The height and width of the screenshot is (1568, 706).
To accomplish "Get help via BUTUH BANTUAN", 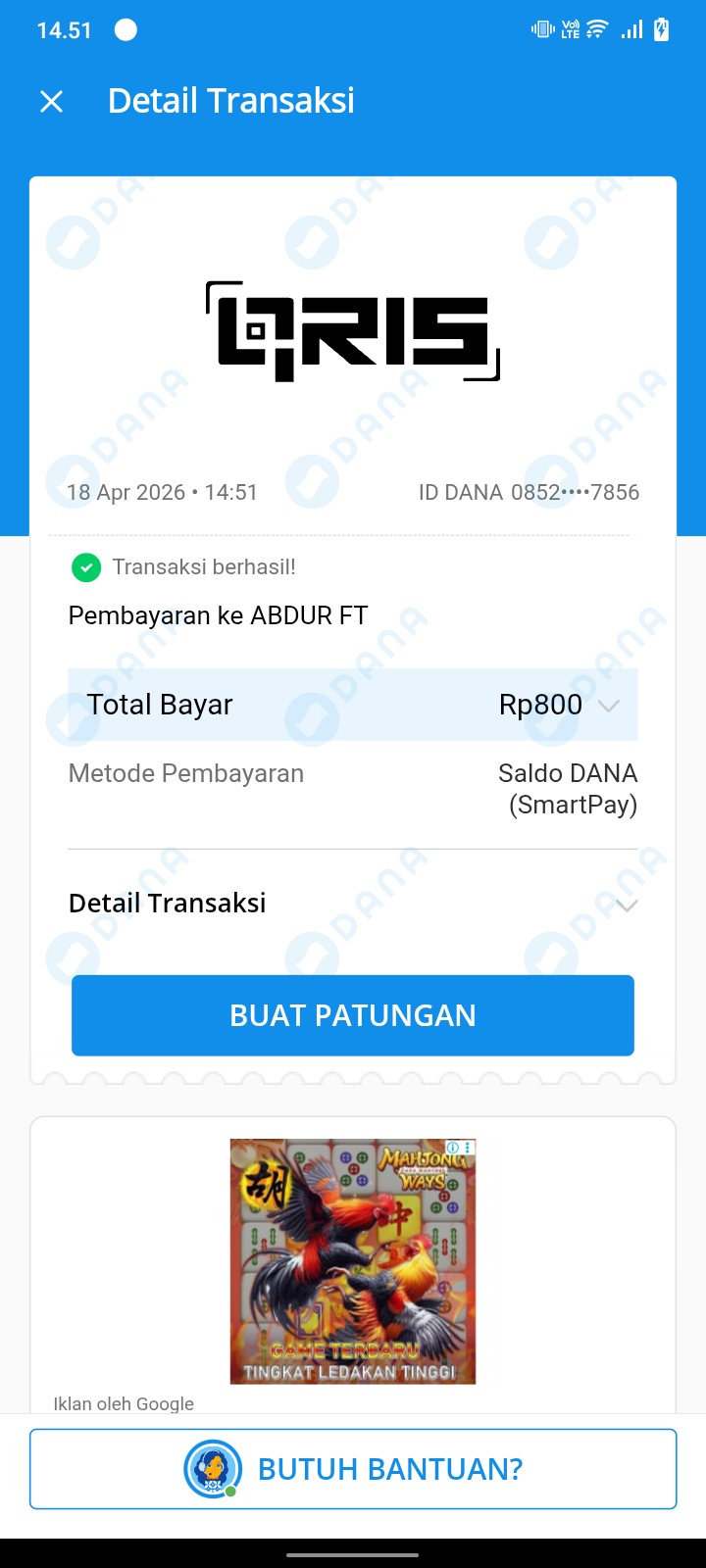I will [x=353, y=1469].
